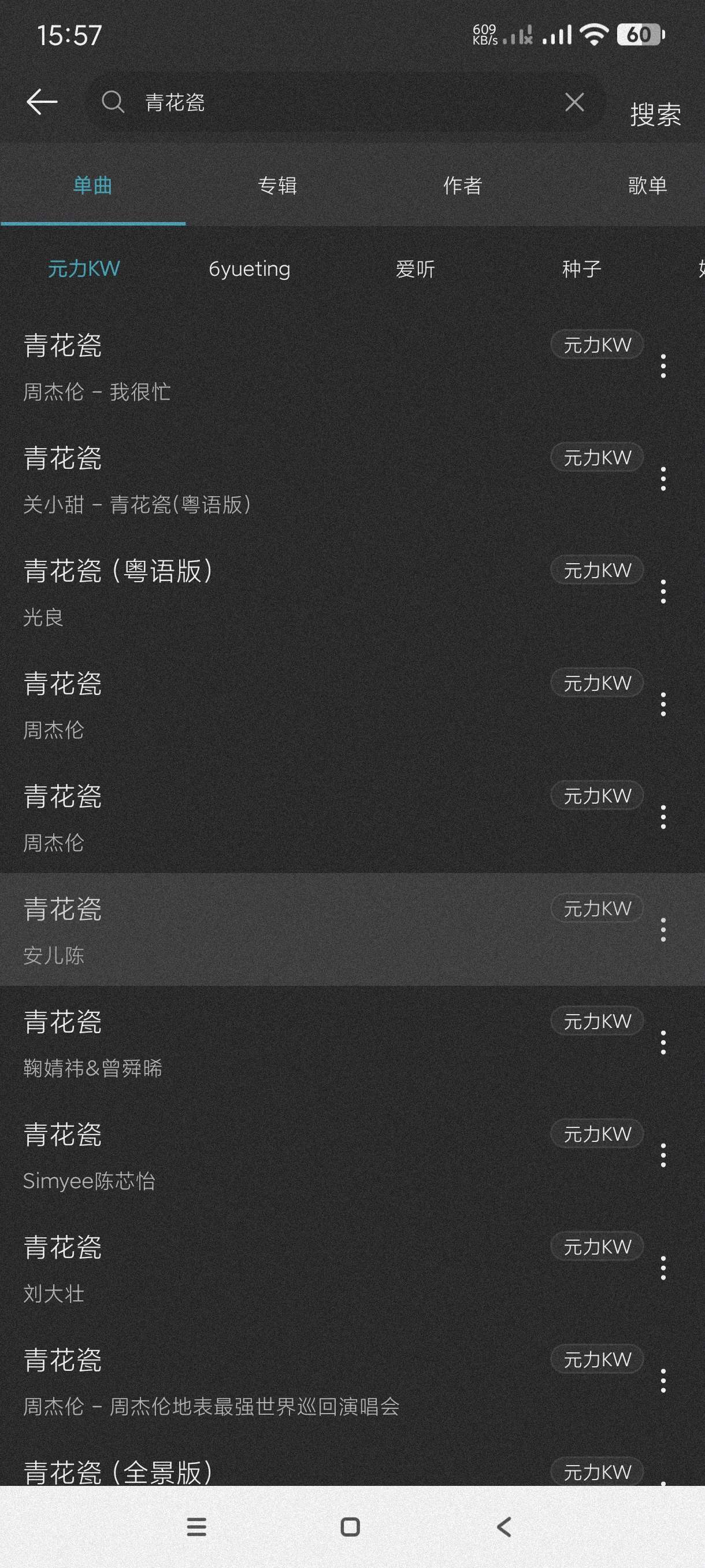This screenshot has width=705, height=1568.
Task: Open the 青花瓷 result by 安儿陈
Action: tap(243, 930)
